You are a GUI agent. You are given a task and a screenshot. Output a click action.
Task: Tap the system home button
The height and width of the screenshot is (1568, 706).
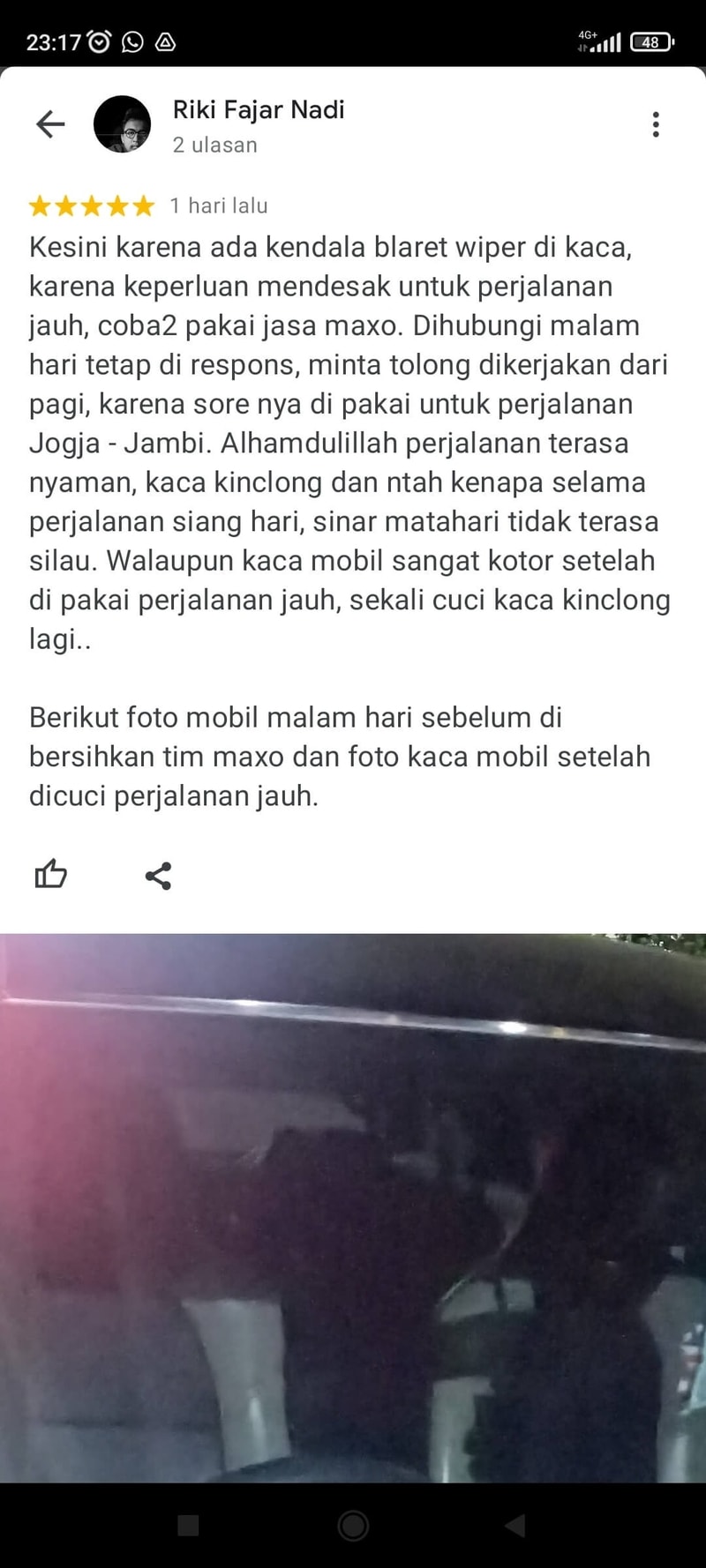(x=353, y=1525)
